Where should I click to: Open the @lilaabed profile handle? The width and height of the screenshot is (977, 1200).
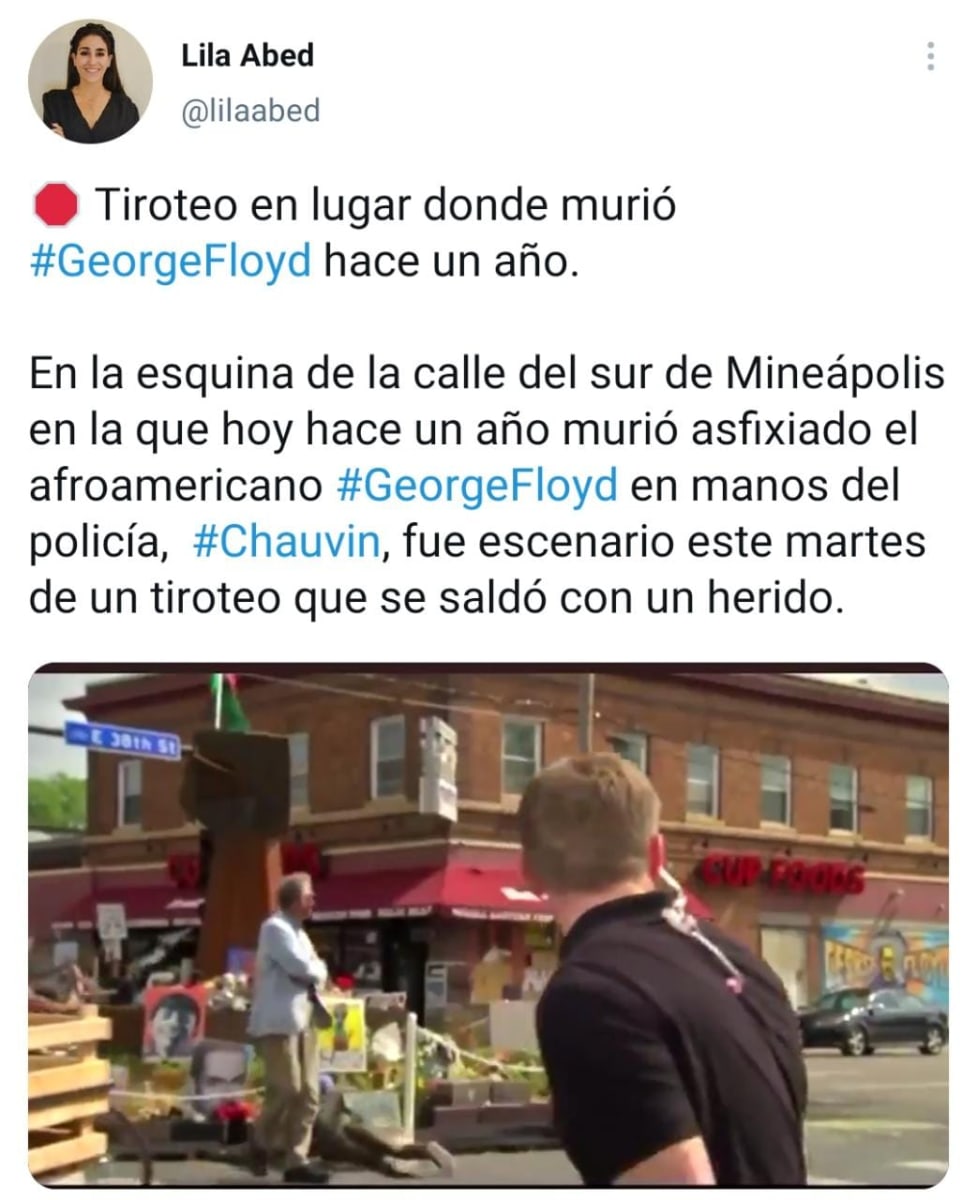pos(250,111)
